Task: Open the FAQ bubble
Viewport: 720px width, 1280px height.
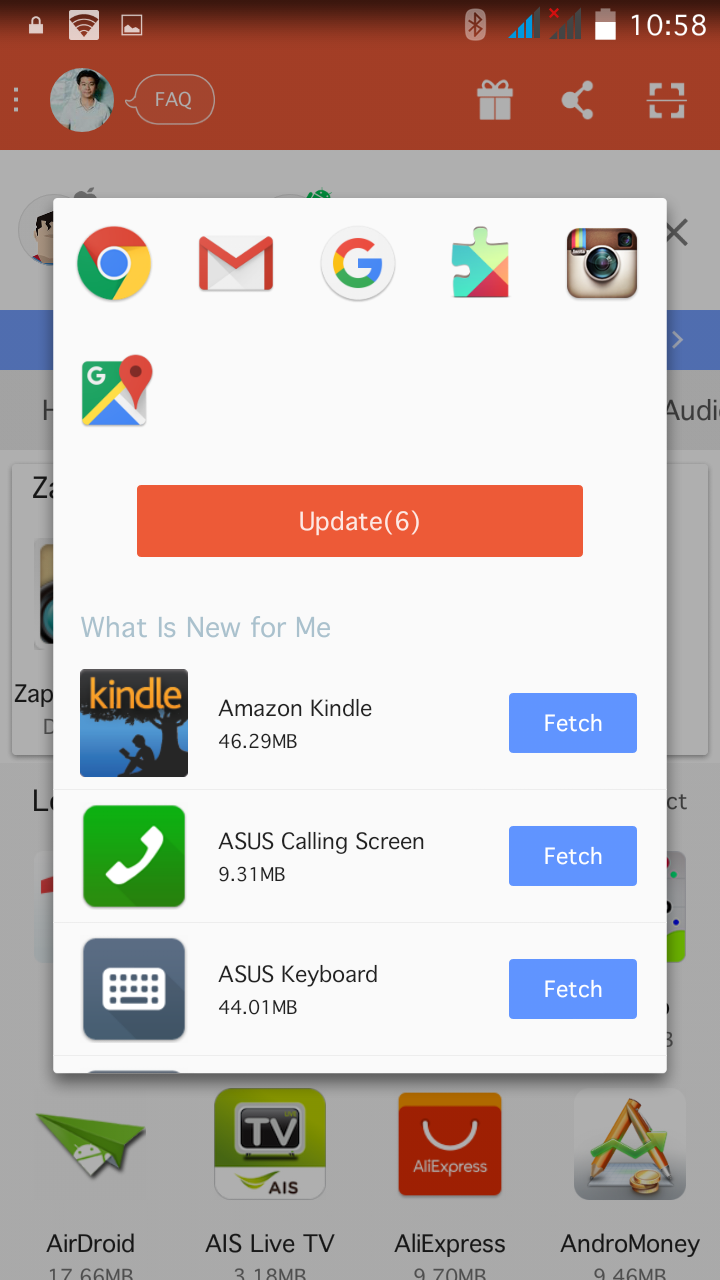Action: click(173, 100)
